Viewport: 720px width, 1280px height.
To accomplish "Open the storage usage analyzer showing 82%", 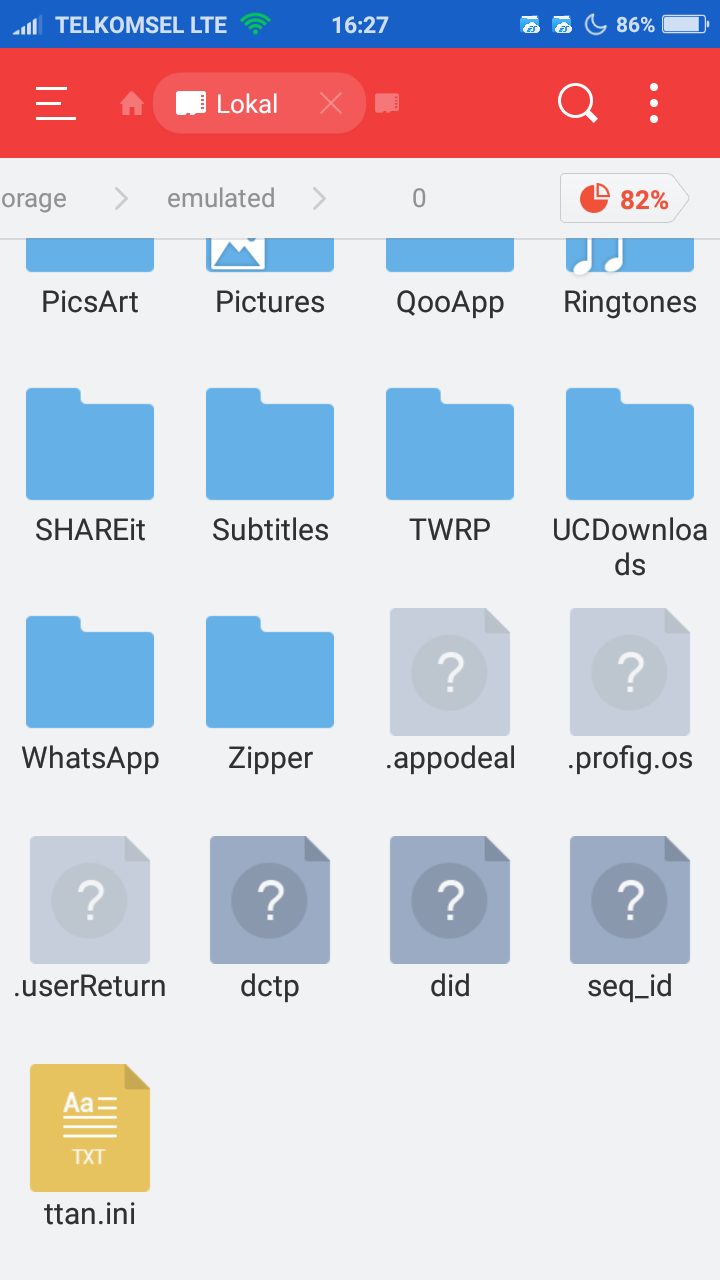I will pyautogui.click(x=624, y=199).
